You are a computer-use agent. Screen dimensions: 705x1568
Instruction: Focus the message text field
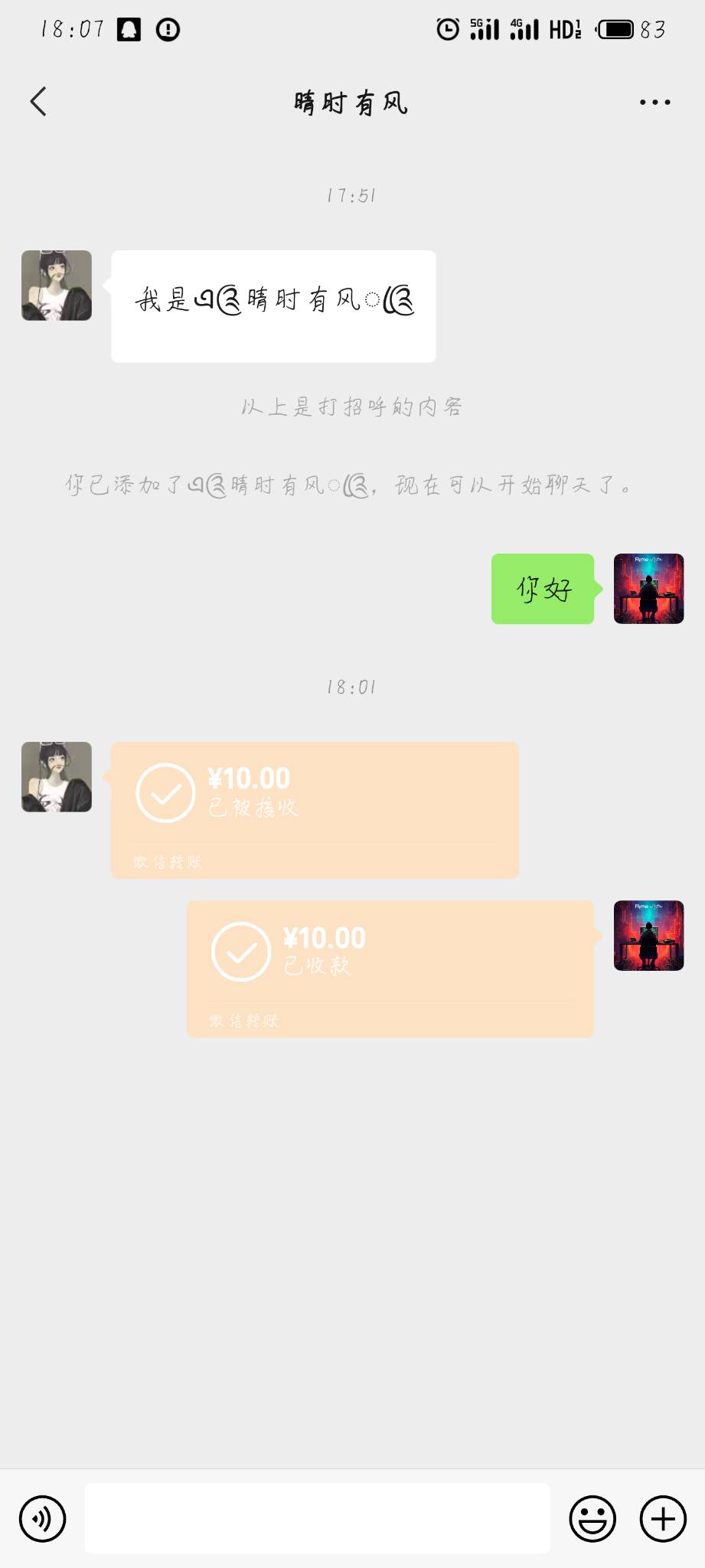[x=317, y=1518]
